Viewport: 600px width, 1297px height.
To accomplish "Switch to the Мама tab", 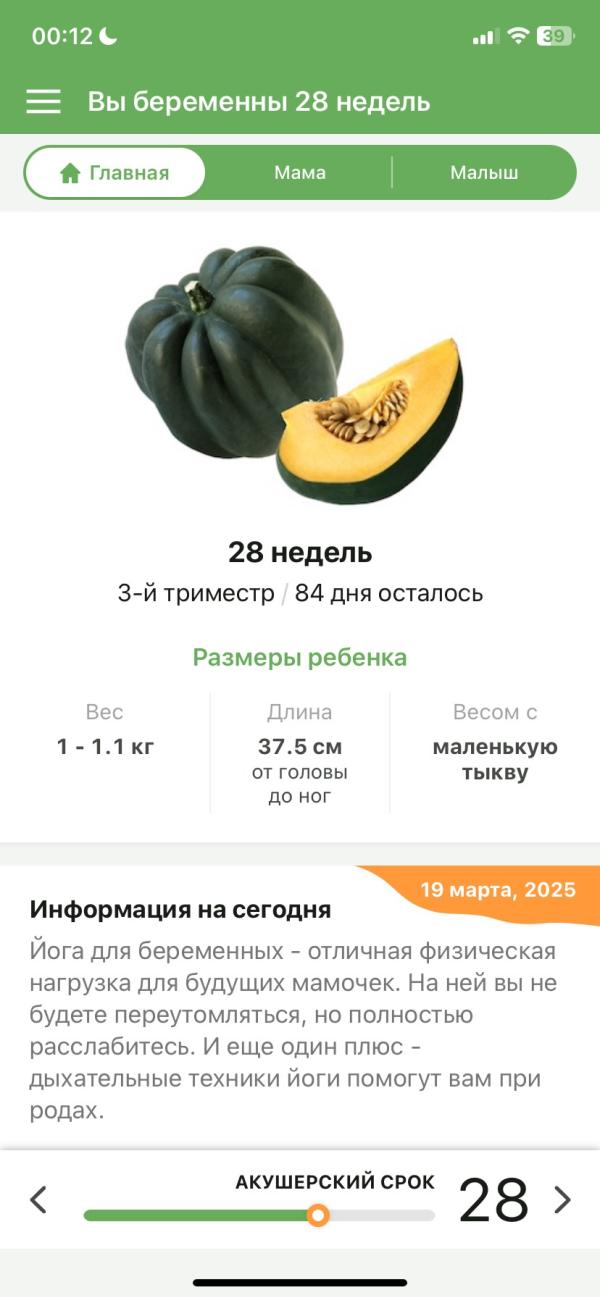I will point(300,173).
